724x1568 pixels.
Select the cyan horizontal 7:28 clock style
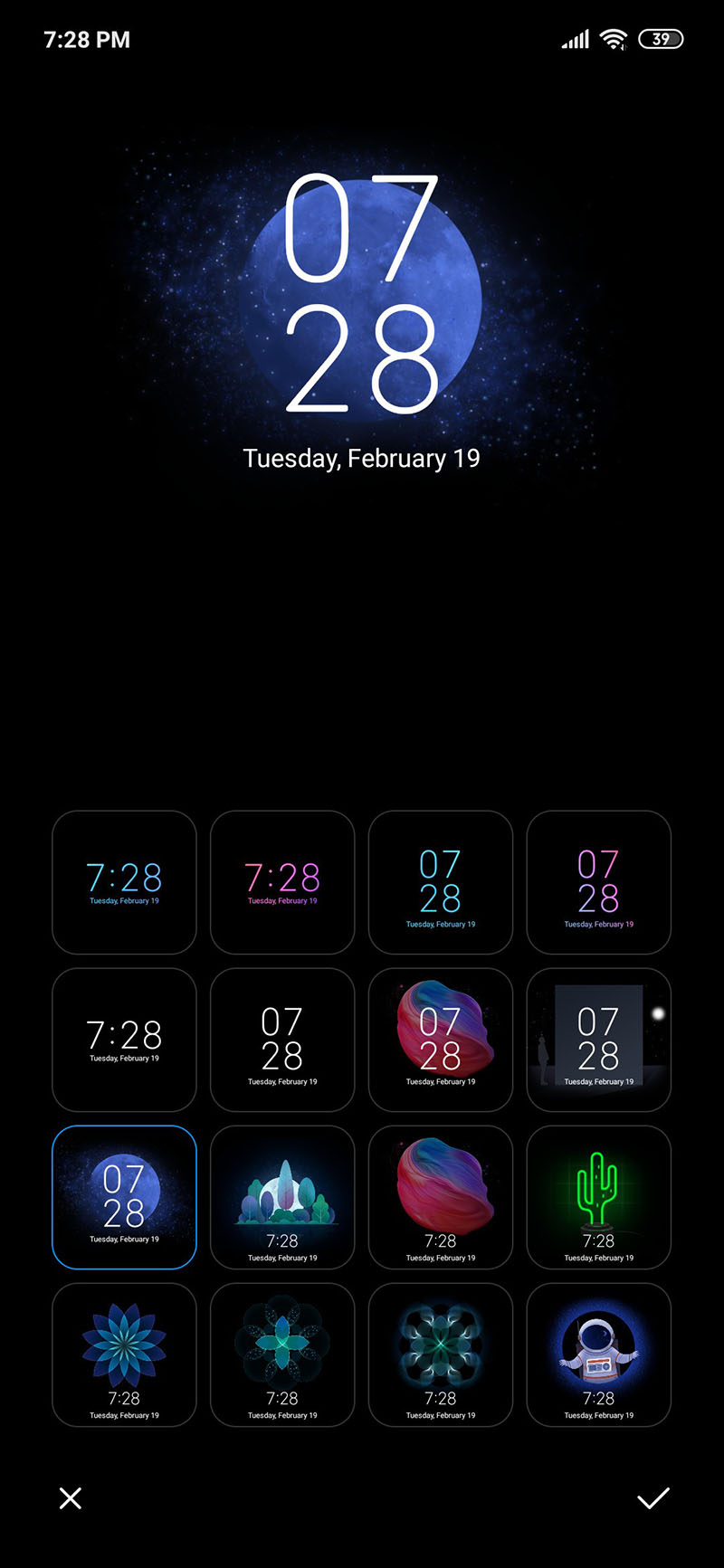click(x=124, y=882)
